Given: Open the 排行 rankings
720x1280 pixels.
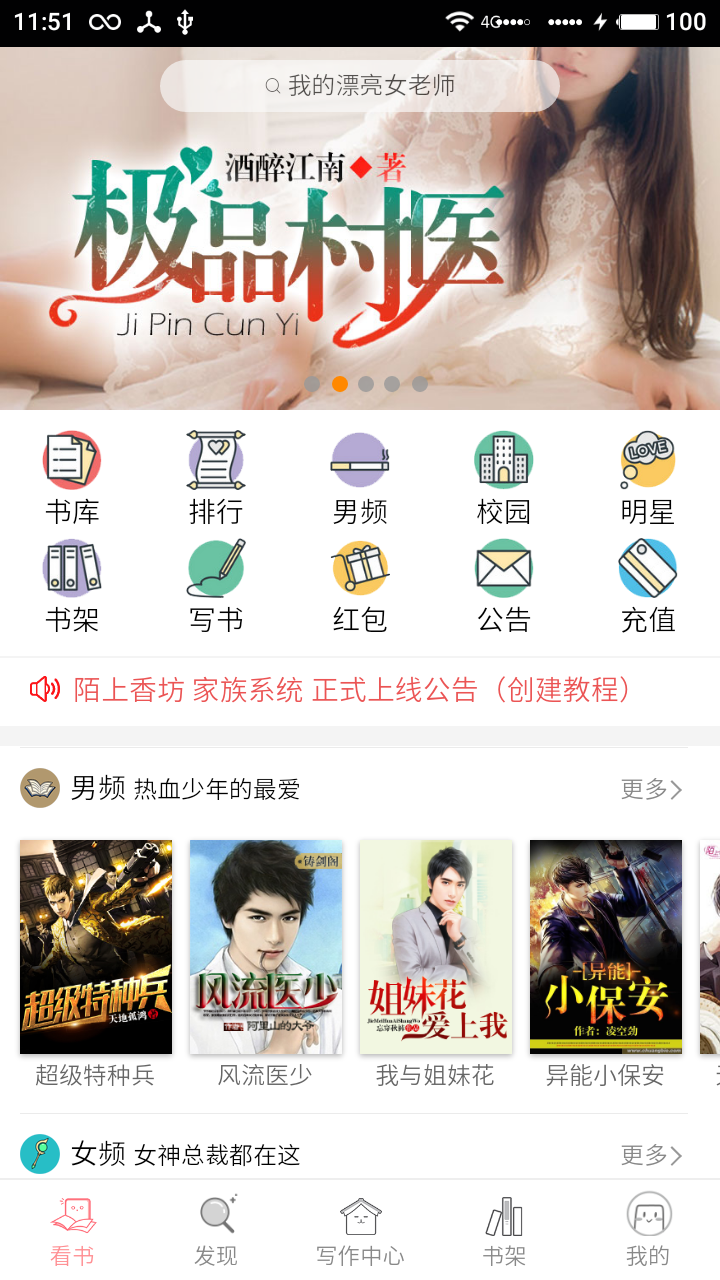Looking at the screenshot, I should [x=216, y=478].
